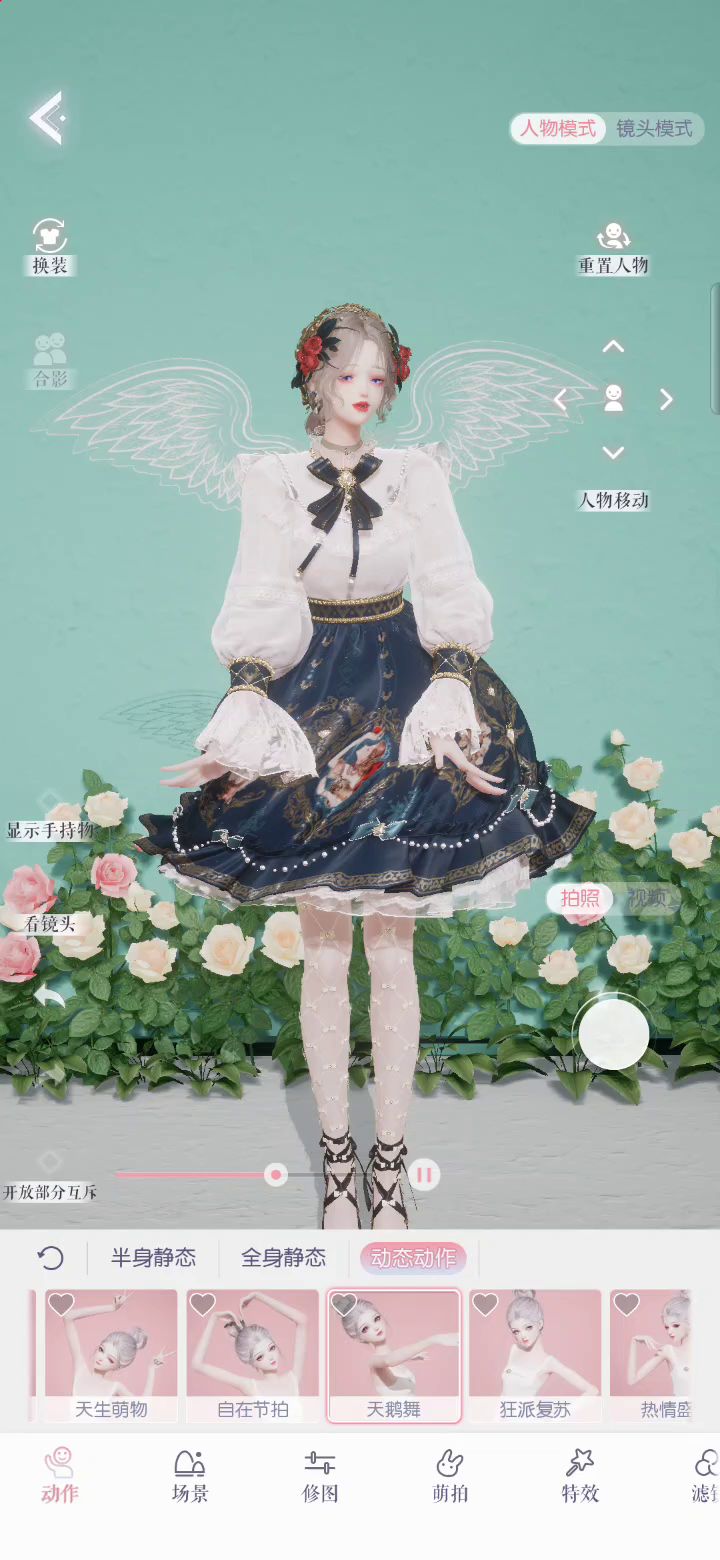
Task: Switch capture mode to 视频
Action: coord(646,898)
